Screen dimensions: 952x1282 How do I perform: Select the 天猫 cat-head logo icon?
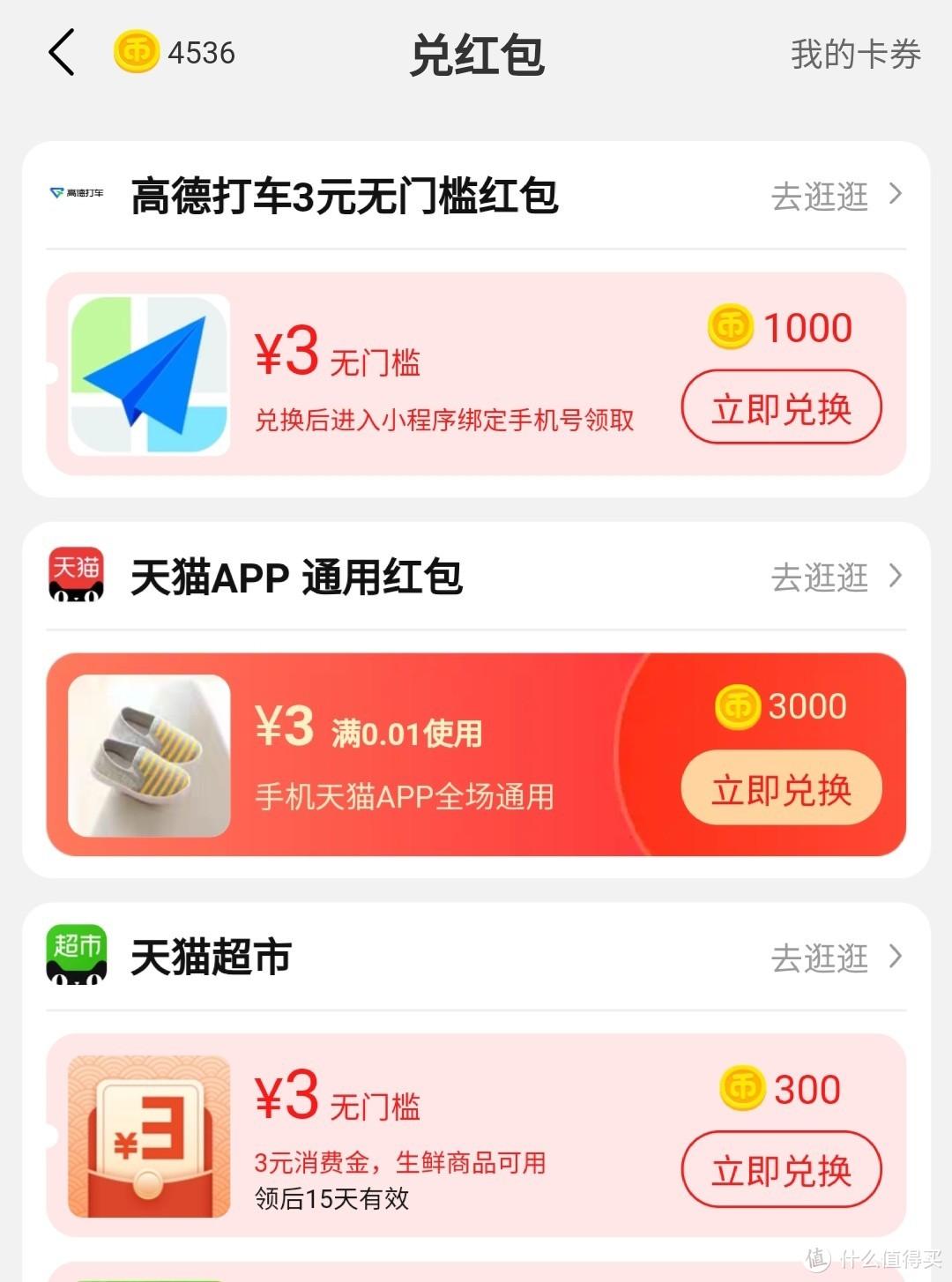(75, 578)
